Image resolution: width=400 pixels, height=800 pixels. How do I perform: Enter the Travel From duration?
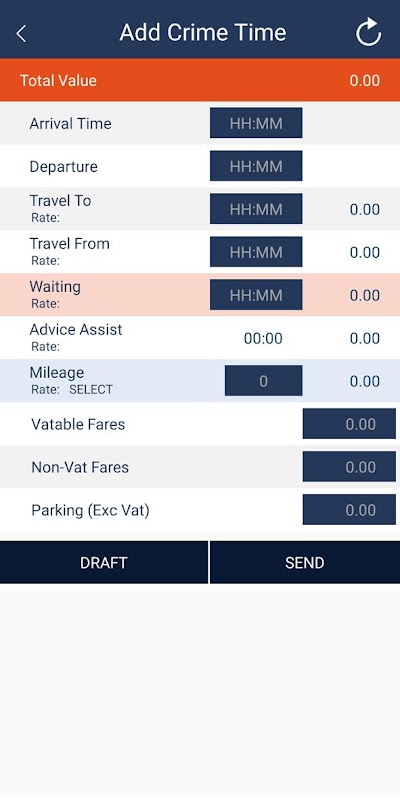point(256,252)
